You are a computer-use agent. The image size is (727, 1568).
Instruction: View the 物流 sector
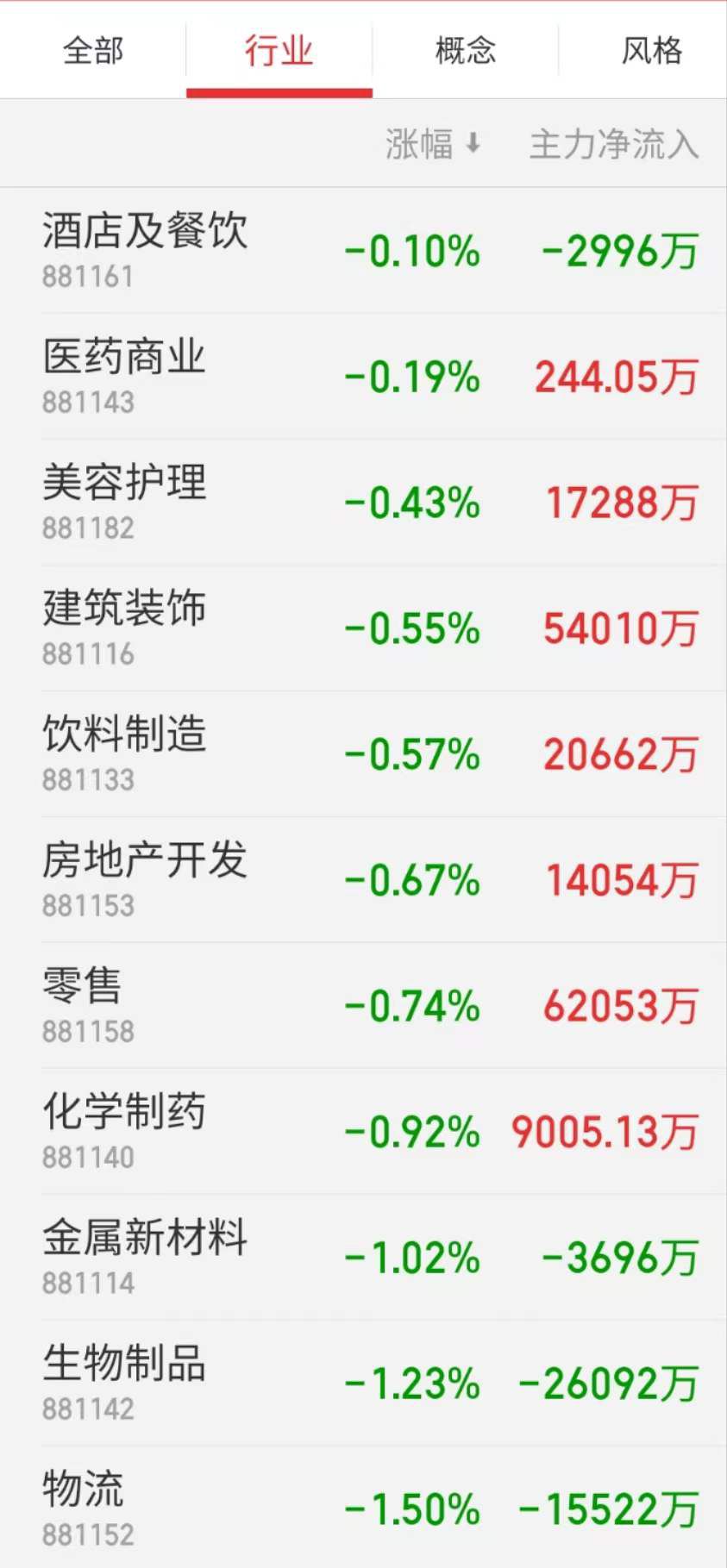[363, 1508]
